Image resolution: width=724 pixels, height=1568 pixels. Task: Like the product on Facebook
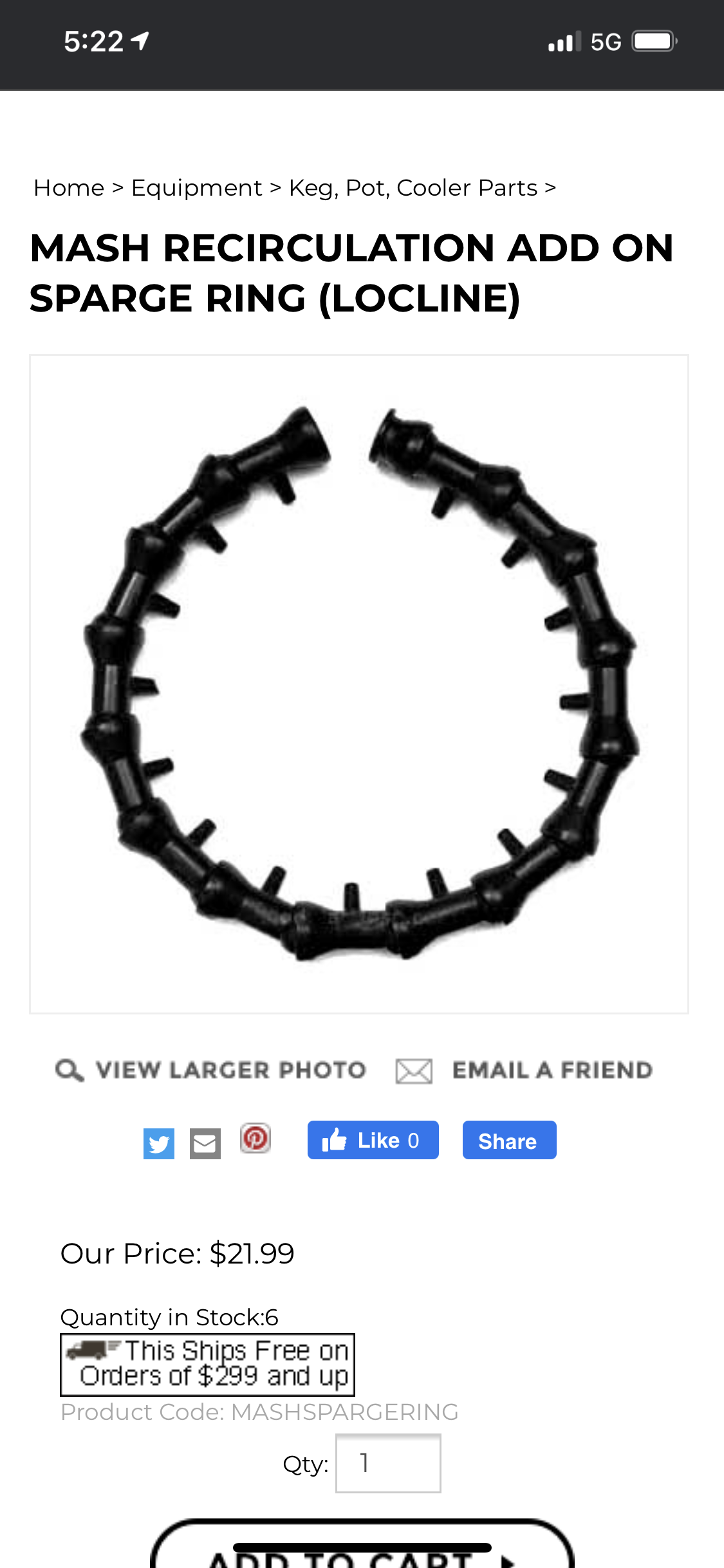373,1140
